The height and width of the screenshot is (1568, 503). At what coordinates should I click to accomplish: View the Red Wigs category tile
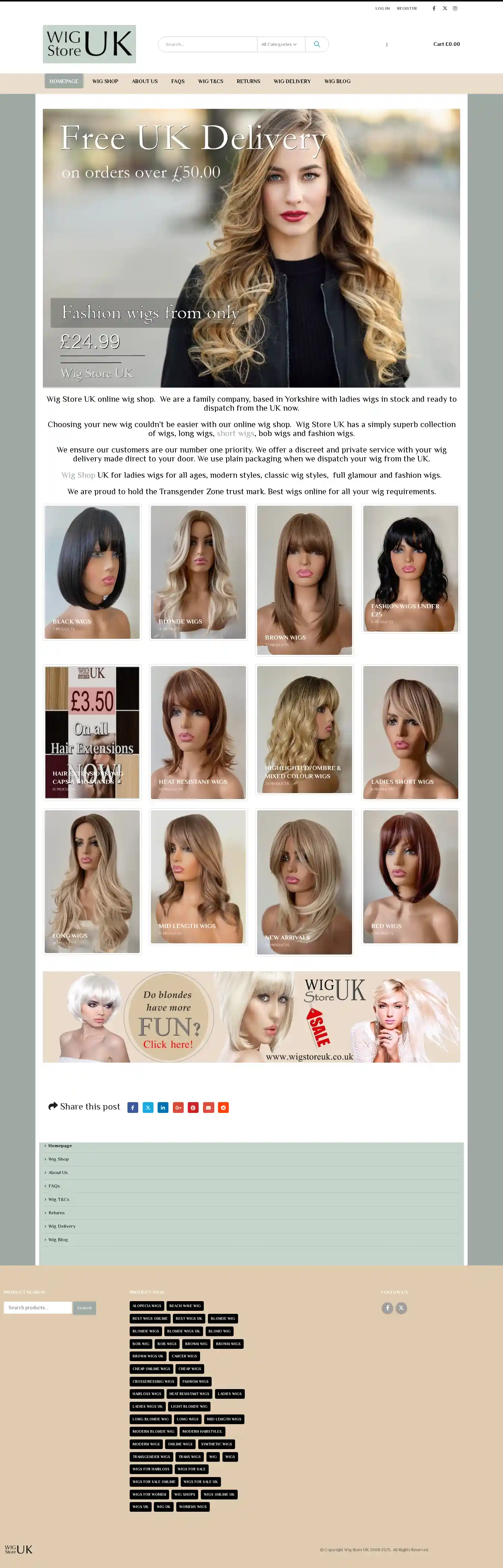tap(411, 877)
